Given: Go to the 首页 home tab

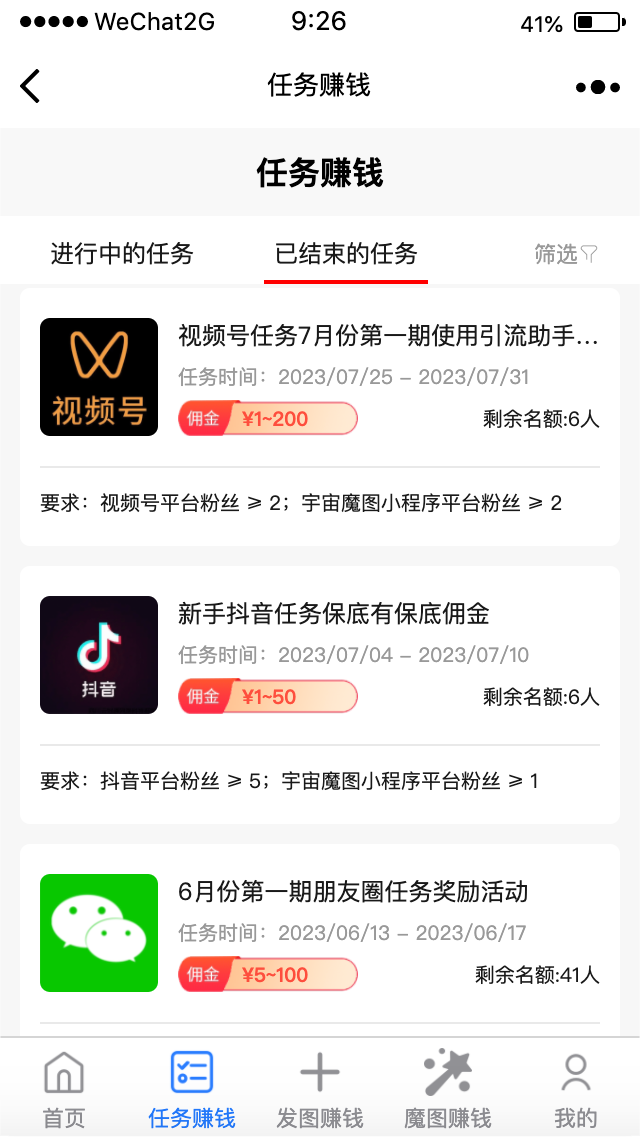Looking at the screenshot, I should [x=64, y=1088].
